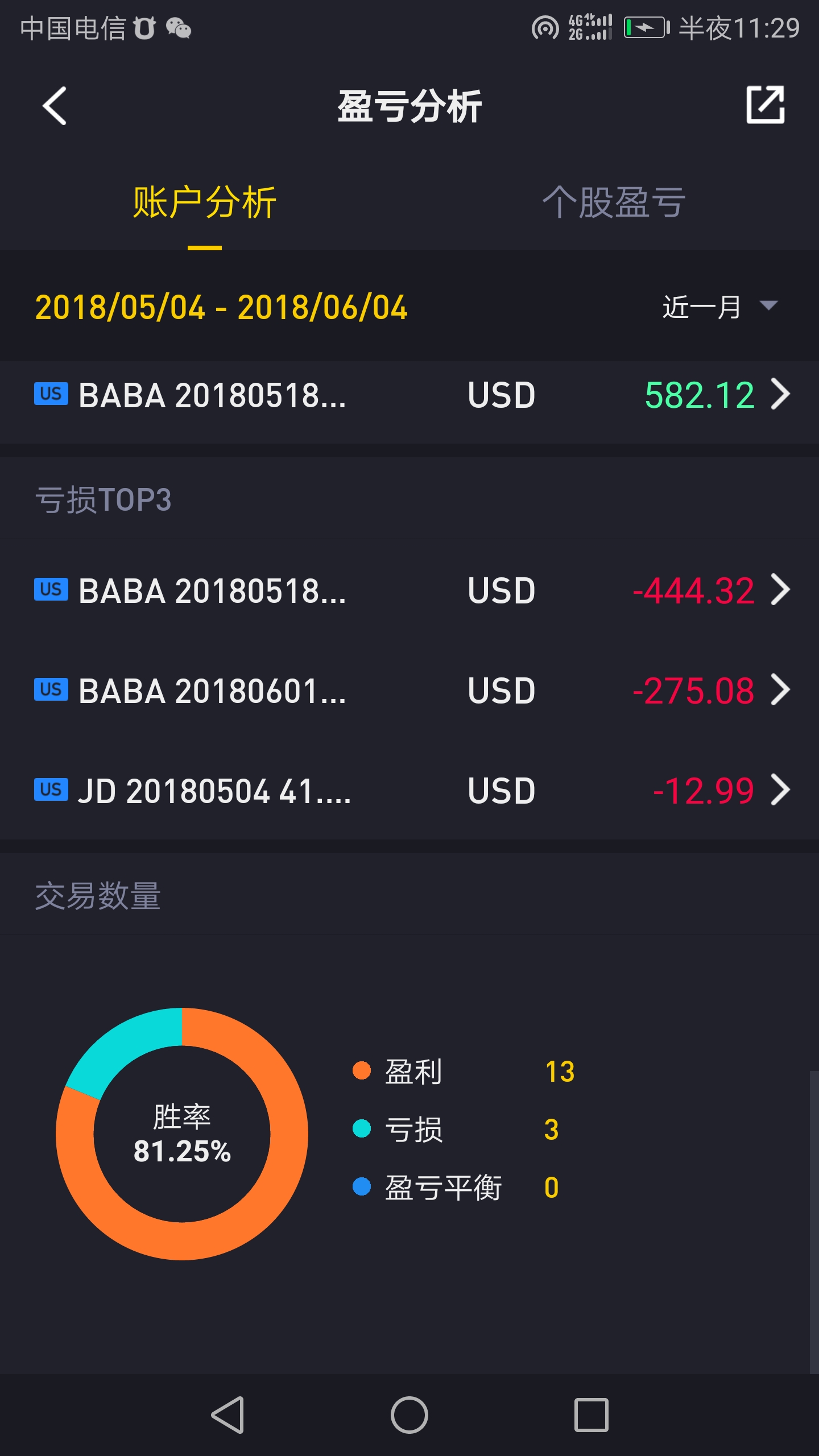View the BABA 20180601 loss of -275.08
Screen dimensions: 819x1456
point(409,690)
